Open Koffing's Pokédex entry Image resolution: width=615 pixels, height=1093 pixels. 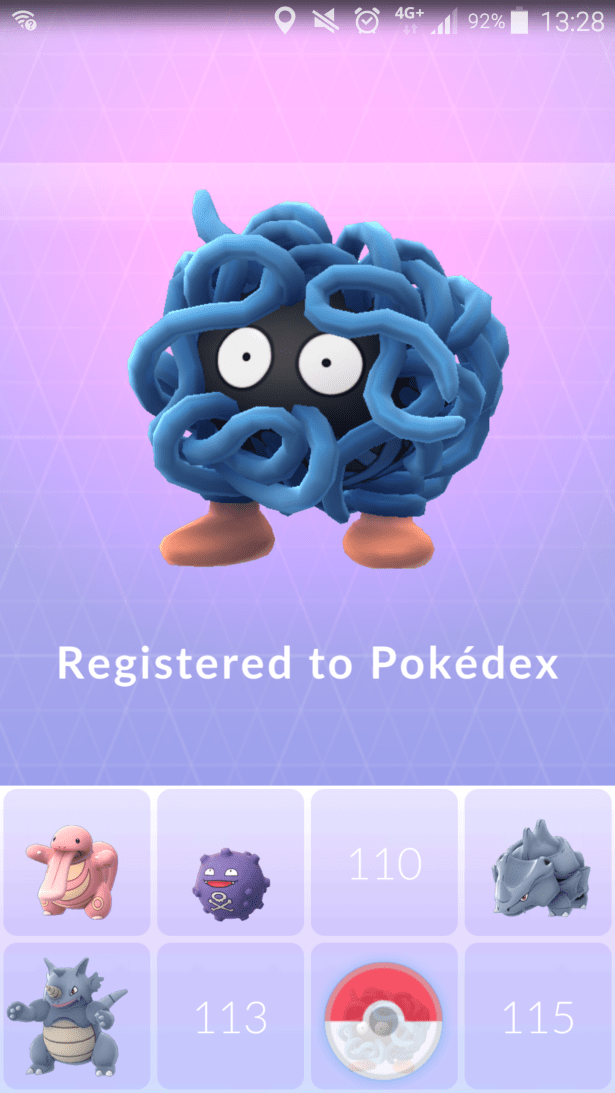click(231, 862)
